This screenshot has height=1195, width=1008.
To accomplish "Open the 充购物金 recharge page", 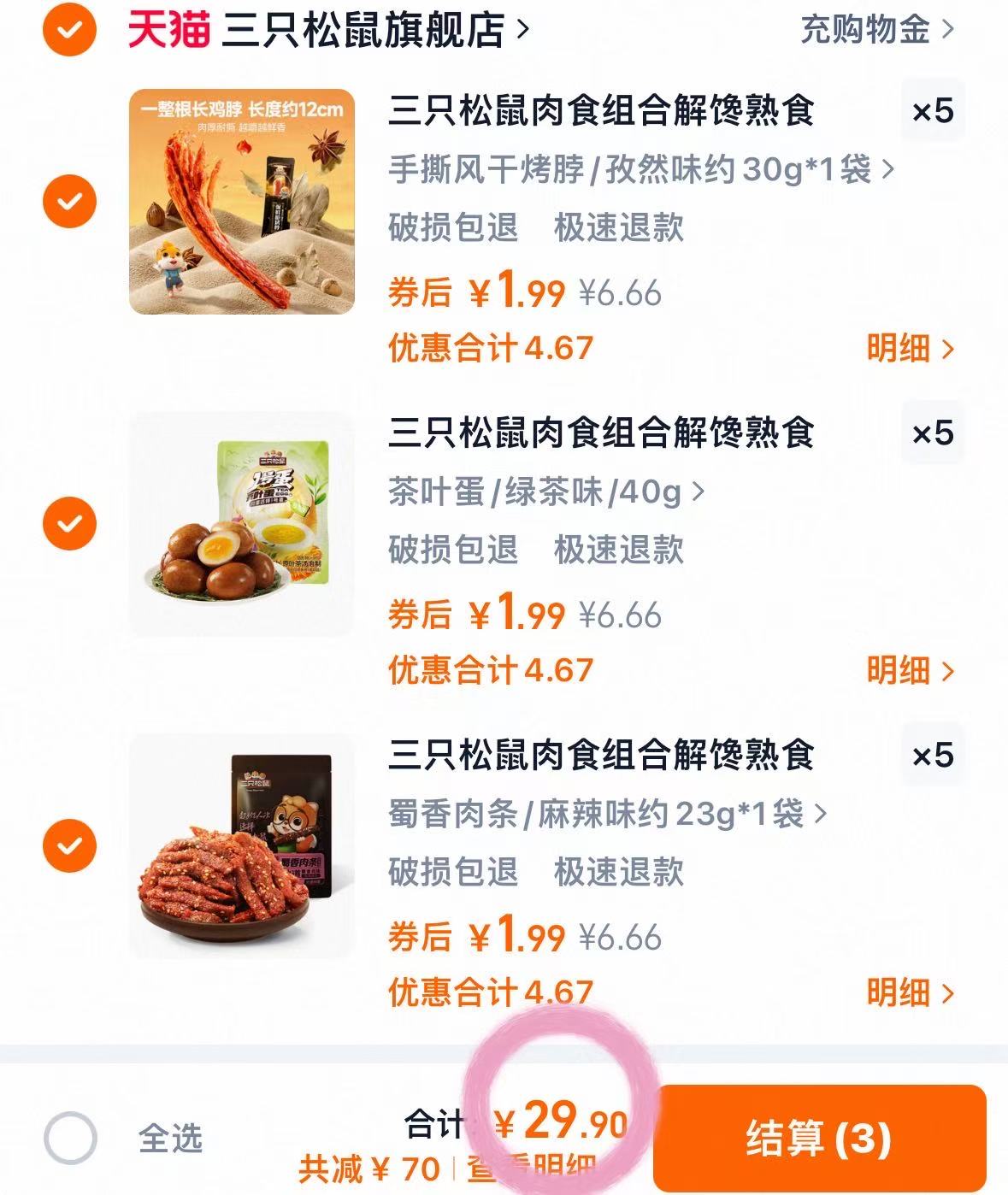I will [x=864, y=30].
